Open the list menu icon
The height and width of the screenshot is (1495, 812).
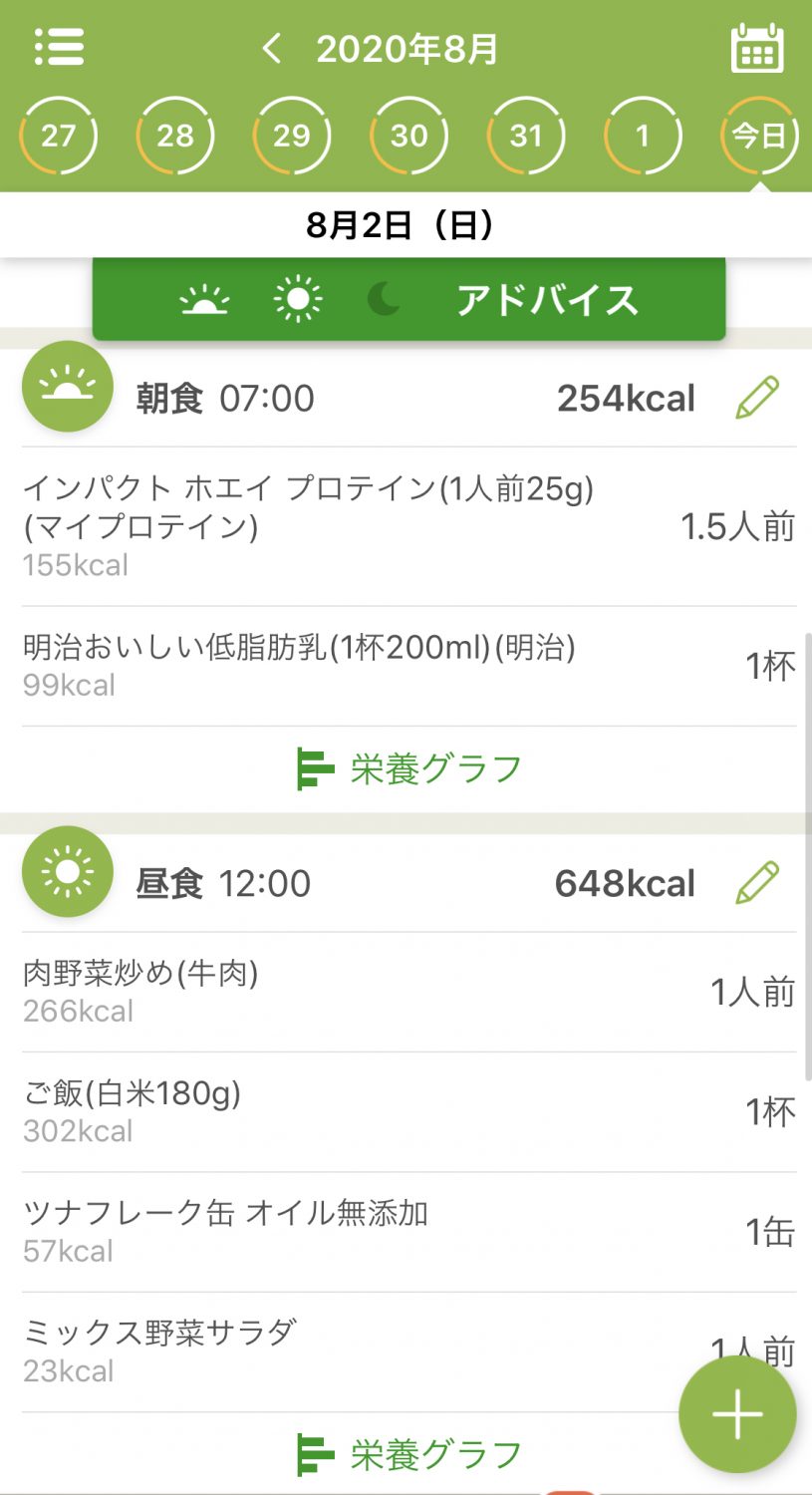(59, 47)
